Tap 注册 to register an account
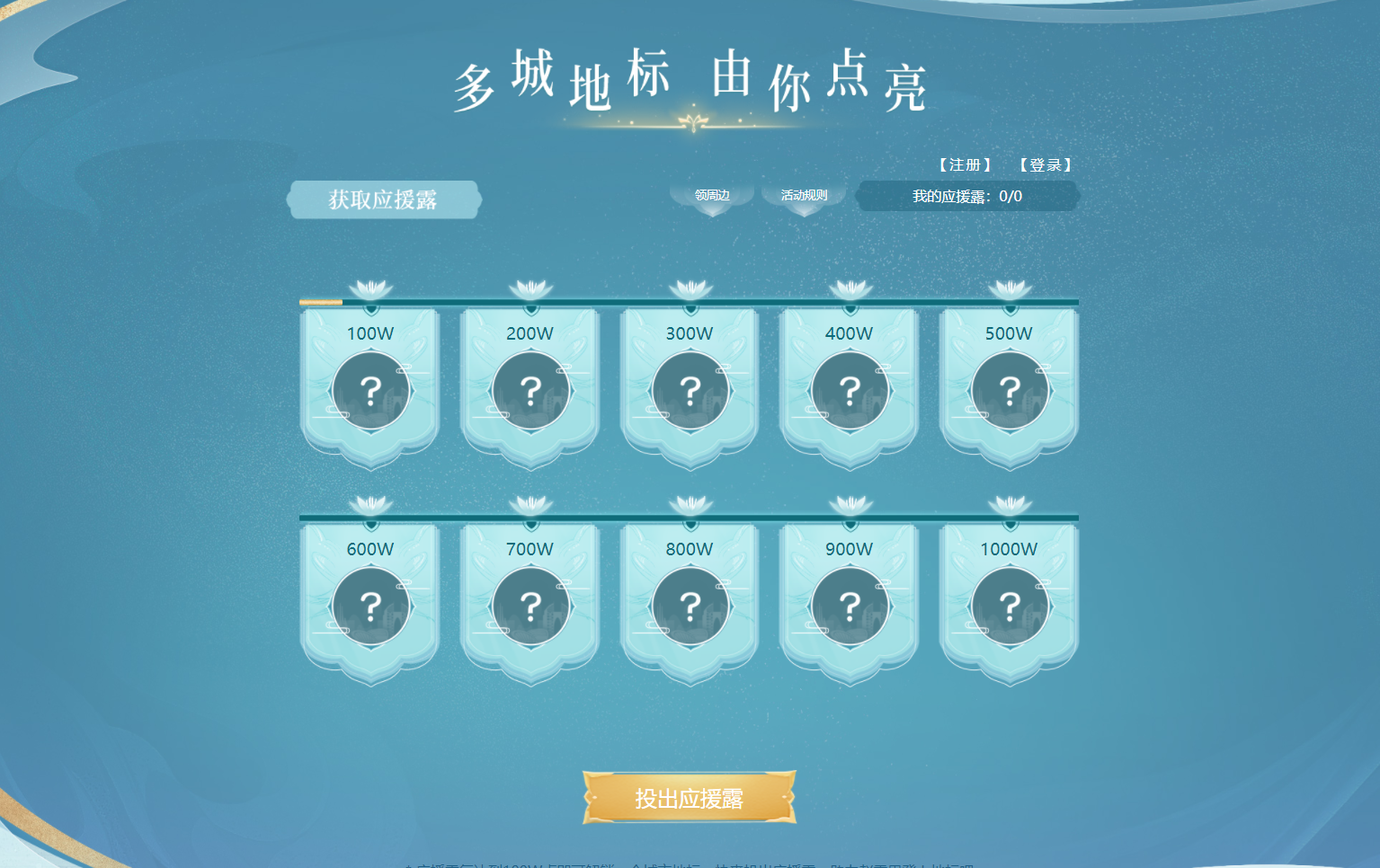This screenshot has width=1380, height=868. point(965,164)
